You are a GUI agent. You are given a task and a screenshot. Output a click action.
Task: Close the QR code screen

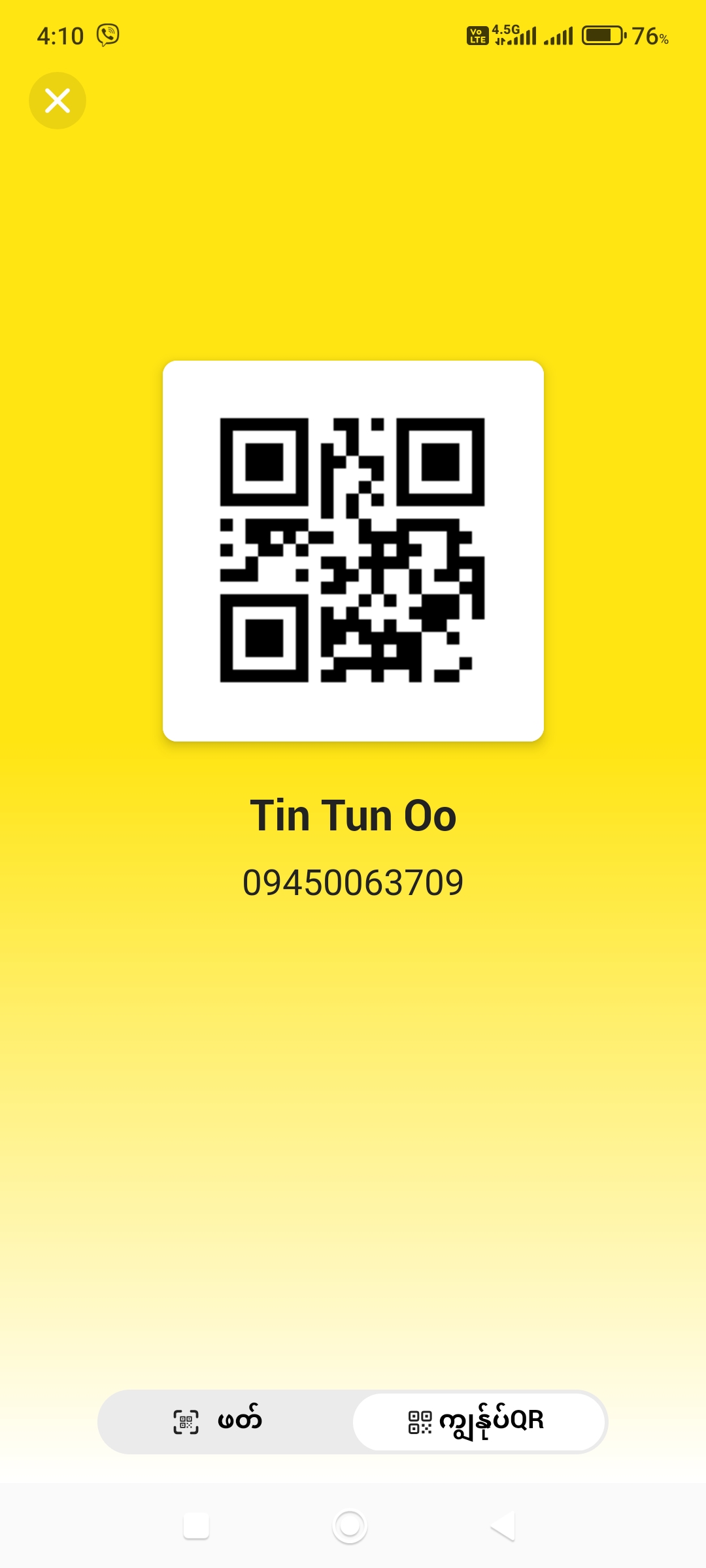pos(58,101)
